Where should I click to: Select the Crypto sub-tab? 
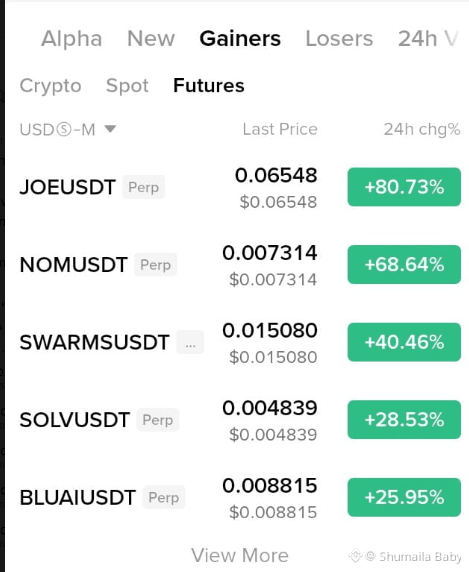[x=50, y=86]
